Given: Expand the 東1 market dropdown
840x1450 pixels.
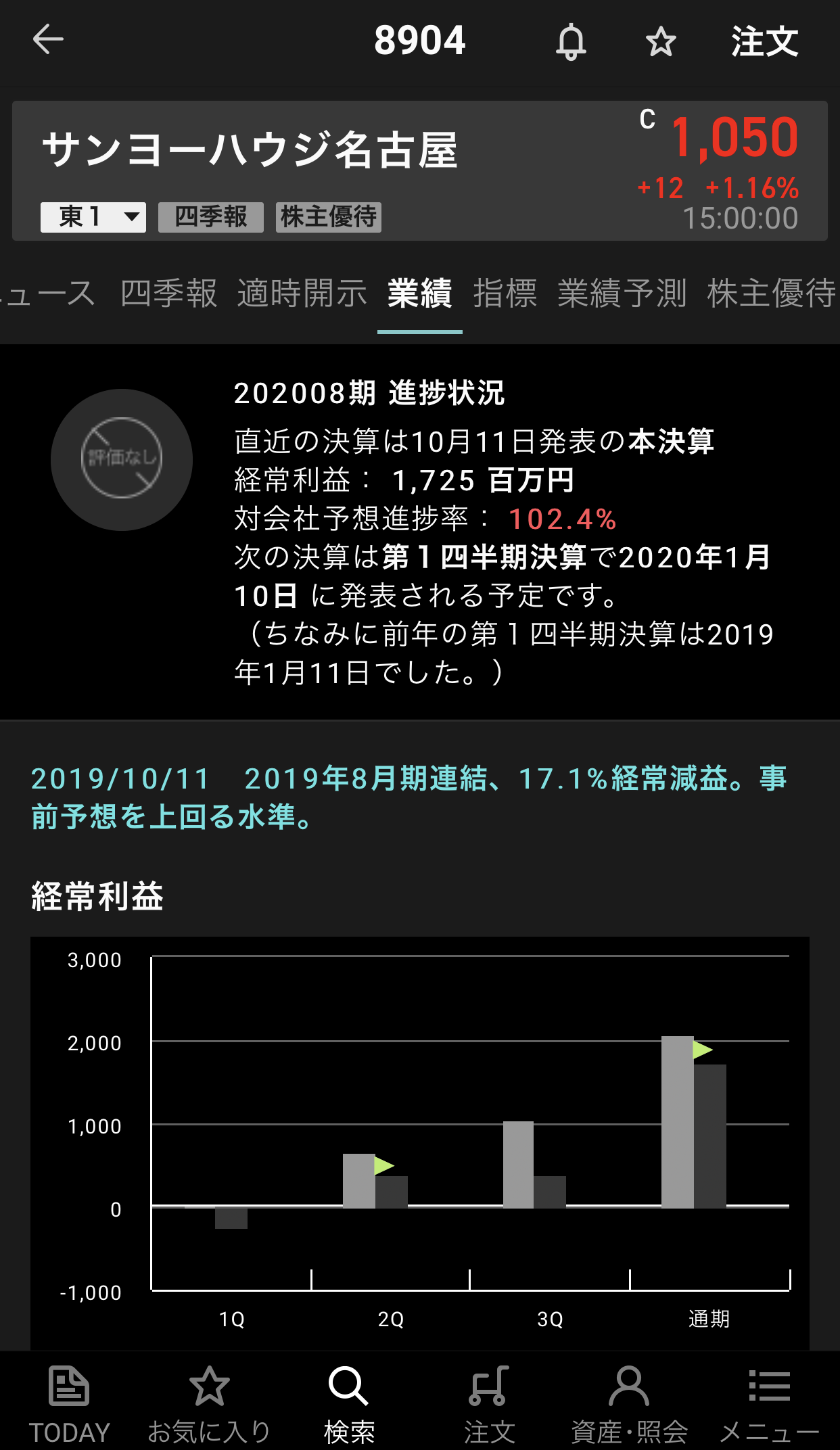Looking at the screenshot, I should tap(93, 217).
